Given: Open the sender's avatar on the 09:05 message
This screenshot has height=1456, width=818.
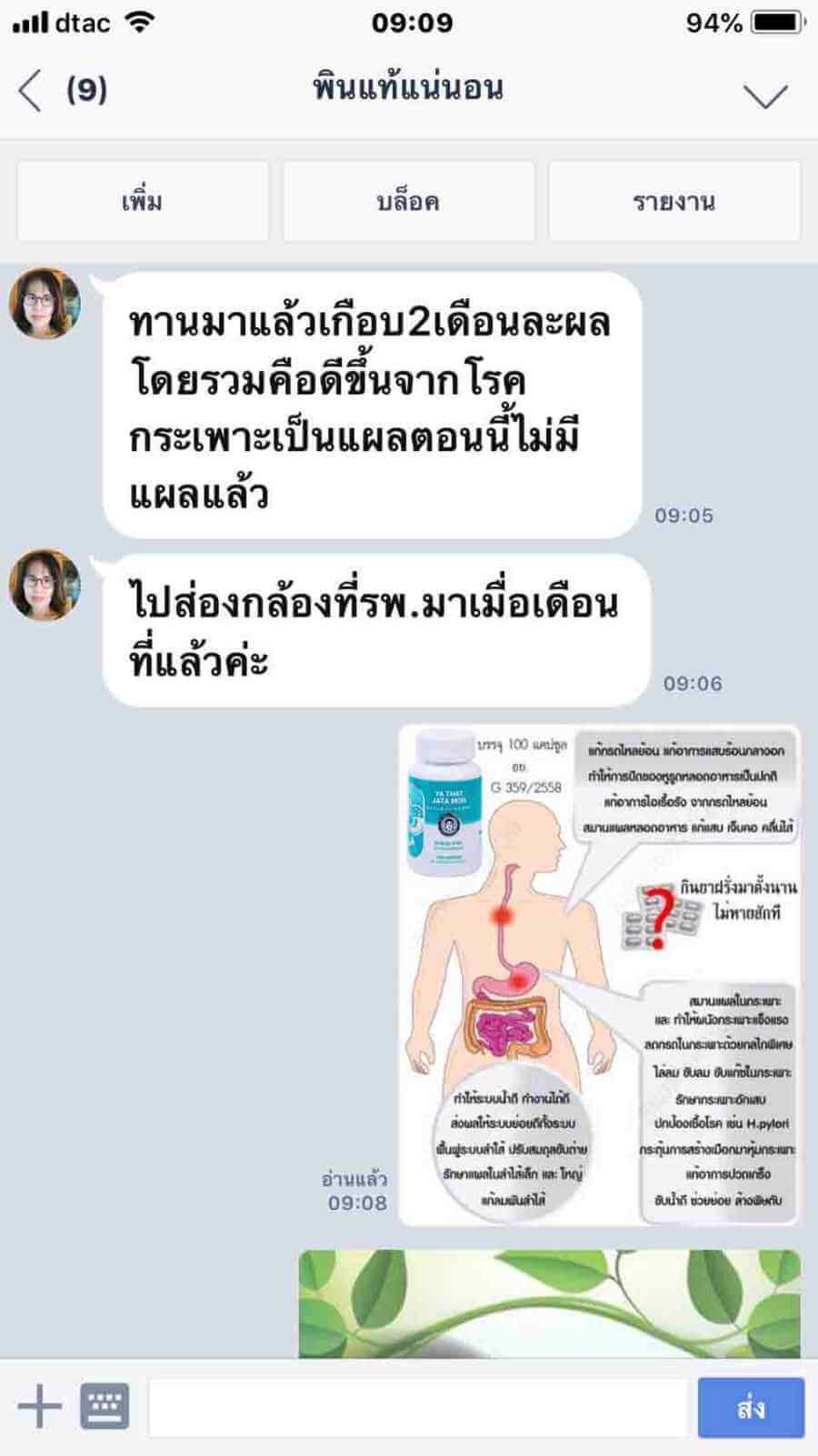Looking at the screenshot, I should click(44, 303).
